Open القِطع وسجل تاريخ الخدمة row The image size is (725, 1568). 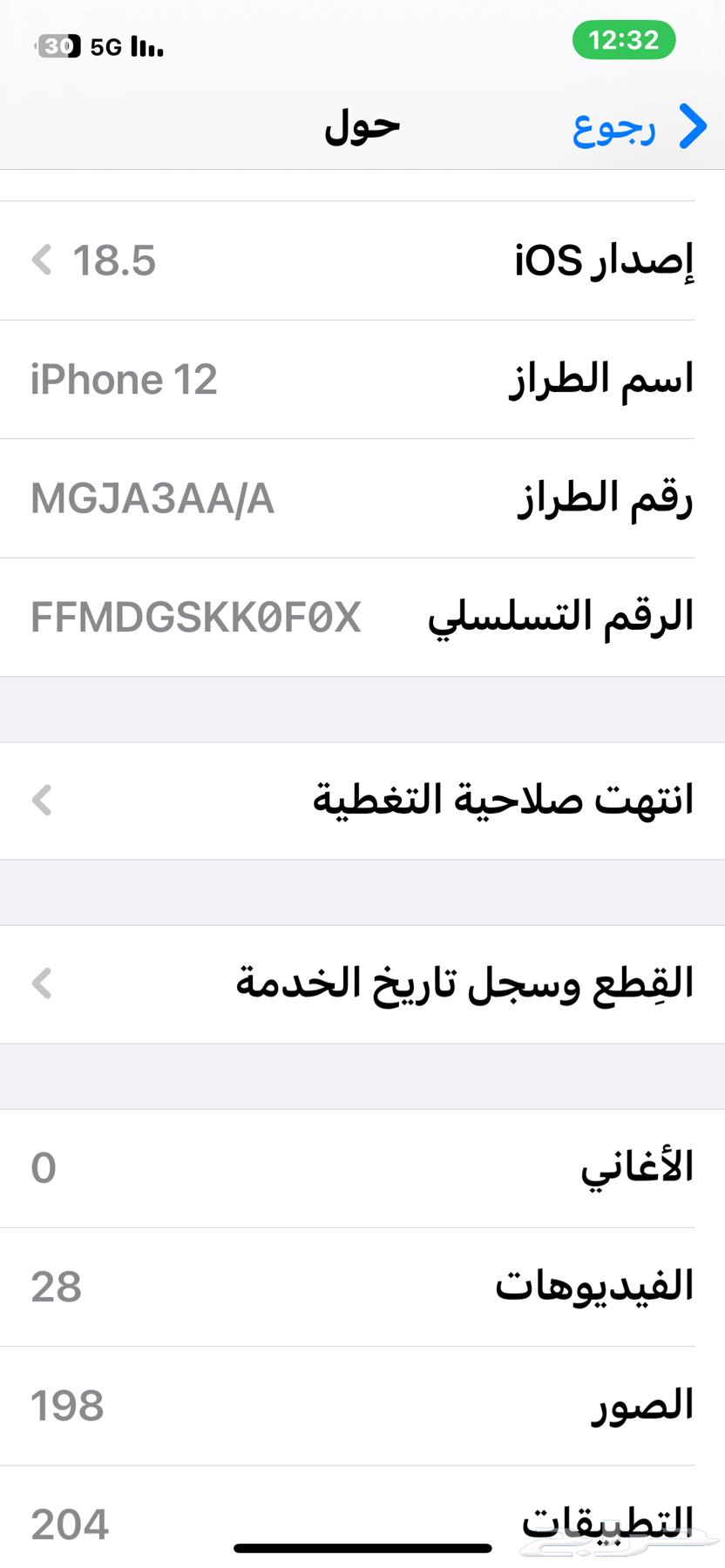(362, 983)
